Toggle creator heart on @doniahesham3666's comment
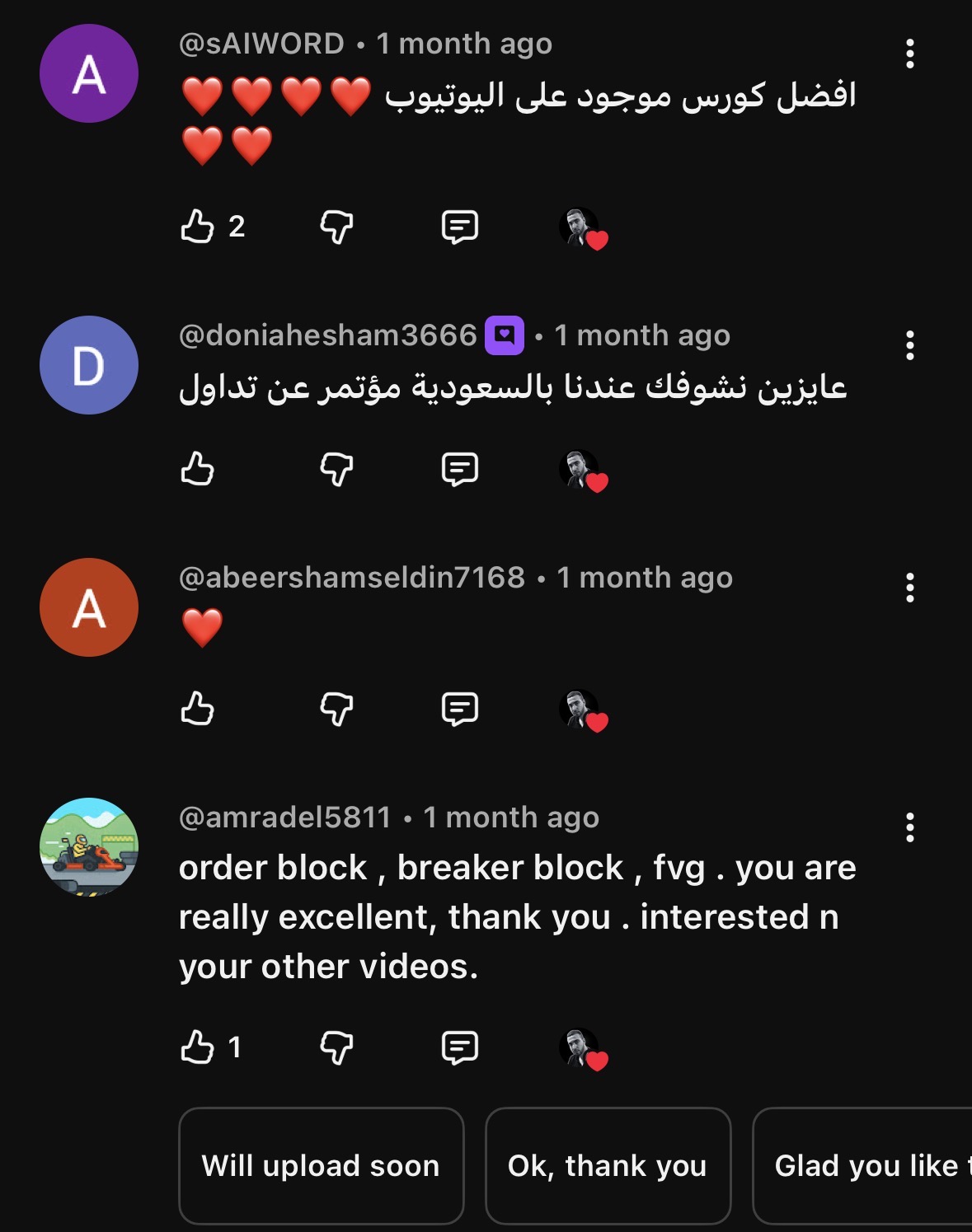The height and width of the screenshot is (1232, 972). pyautogui.click(x=583, y=471)
